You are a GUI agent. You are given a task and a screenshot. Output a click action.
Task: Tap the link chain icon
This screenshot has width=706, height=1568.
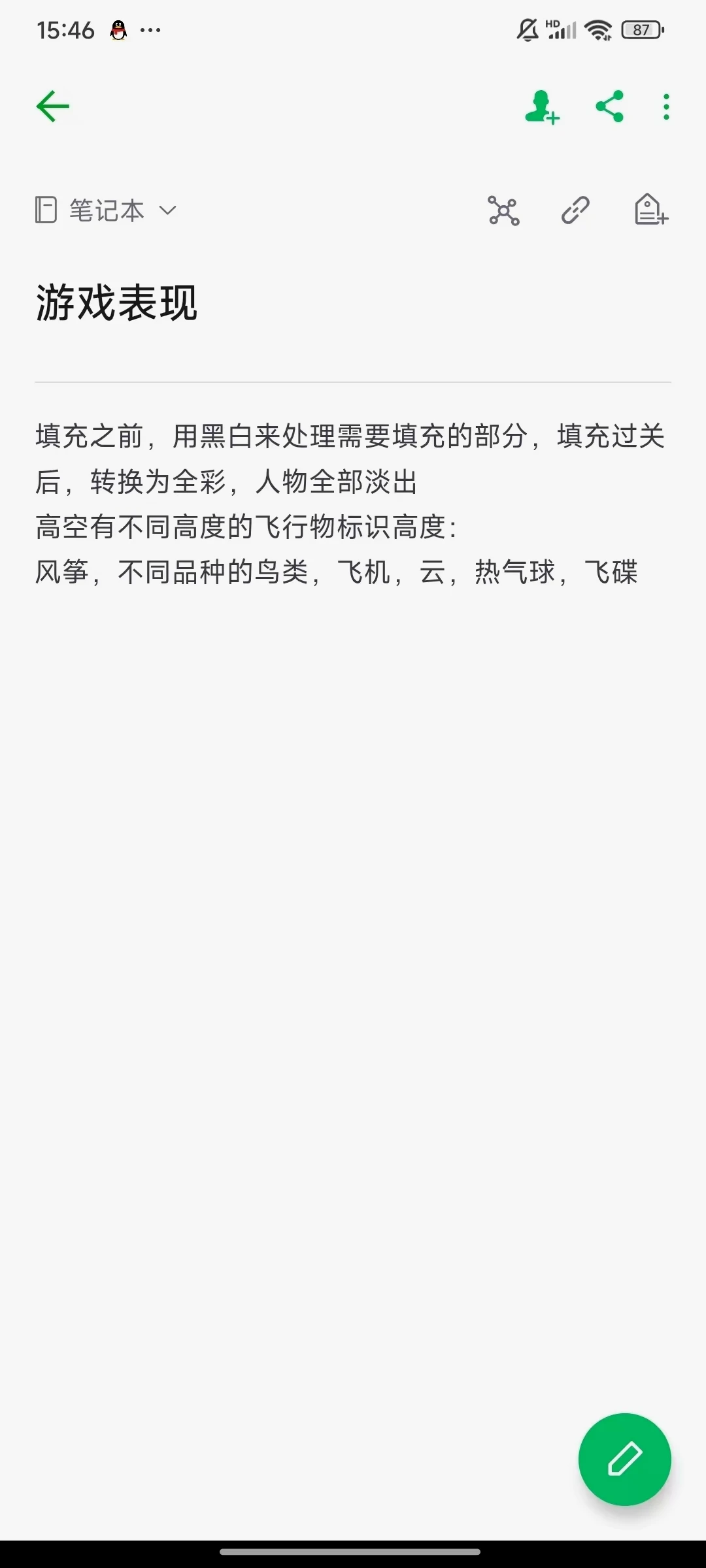576,210
